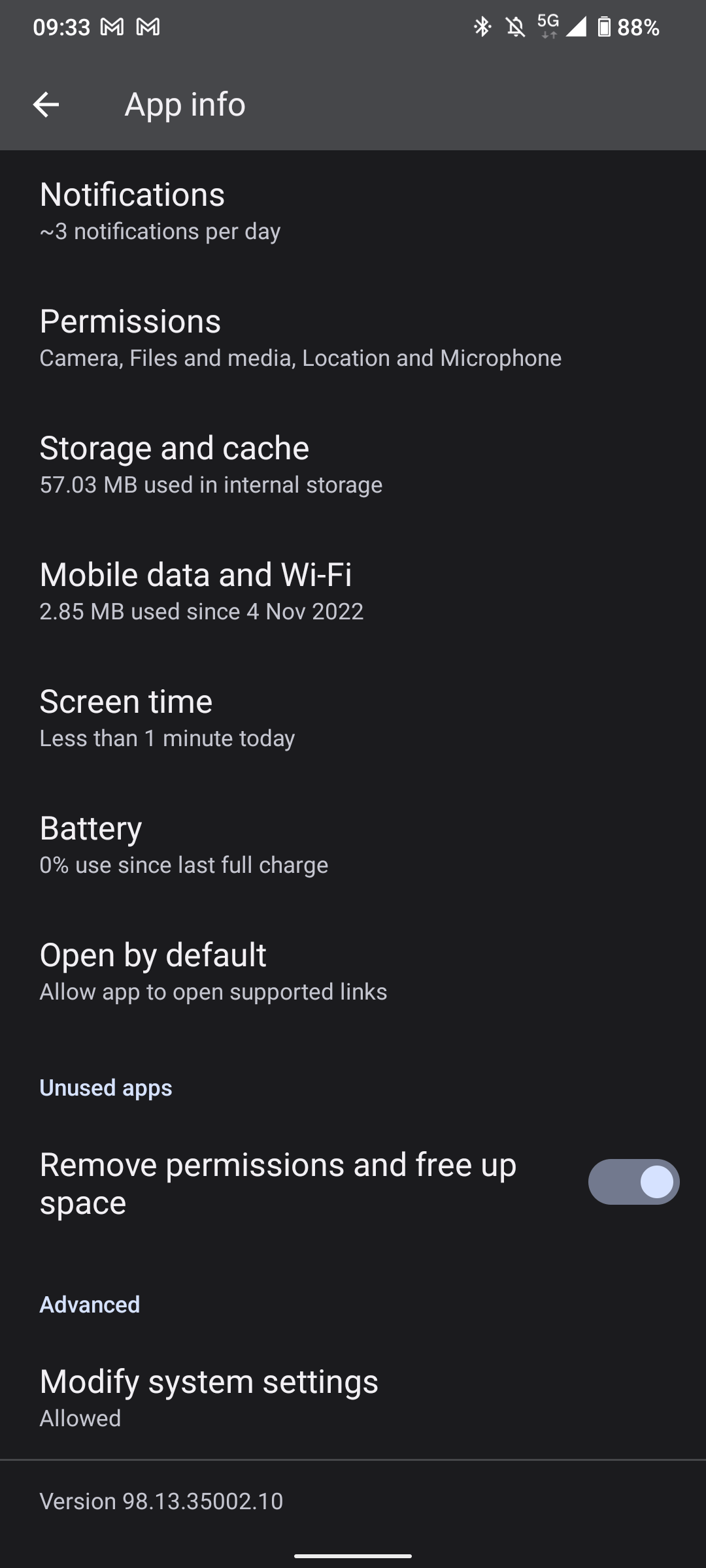This screenshot has height=1568, width=706.
Task: Open the Open by default settings
Action: click(353, 972)
